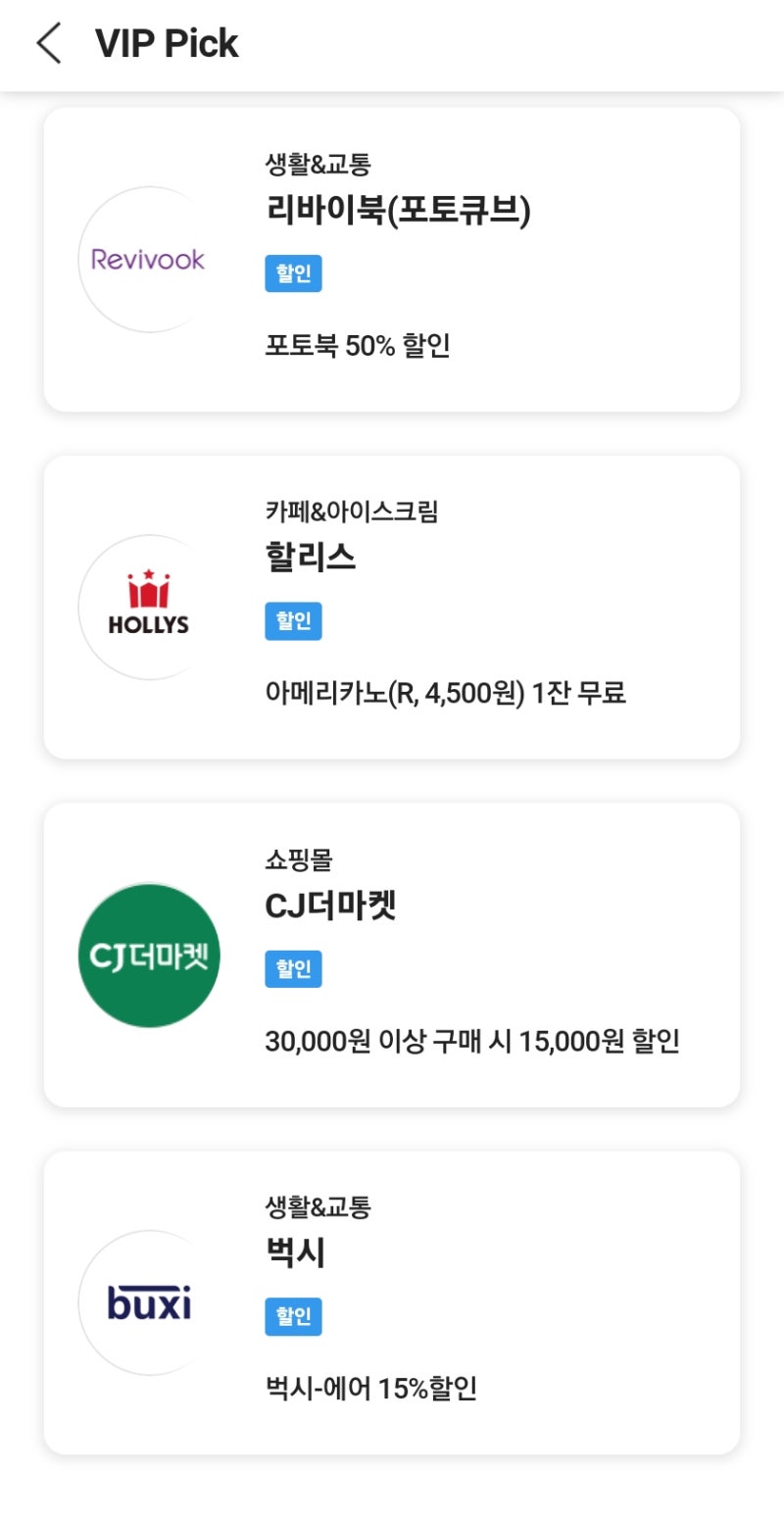This screenshot has height=1519, width=784.
Task: Tap the 할인 badge on the 벅시 card
Action: pyautogui.click(x=293, y=1317)
